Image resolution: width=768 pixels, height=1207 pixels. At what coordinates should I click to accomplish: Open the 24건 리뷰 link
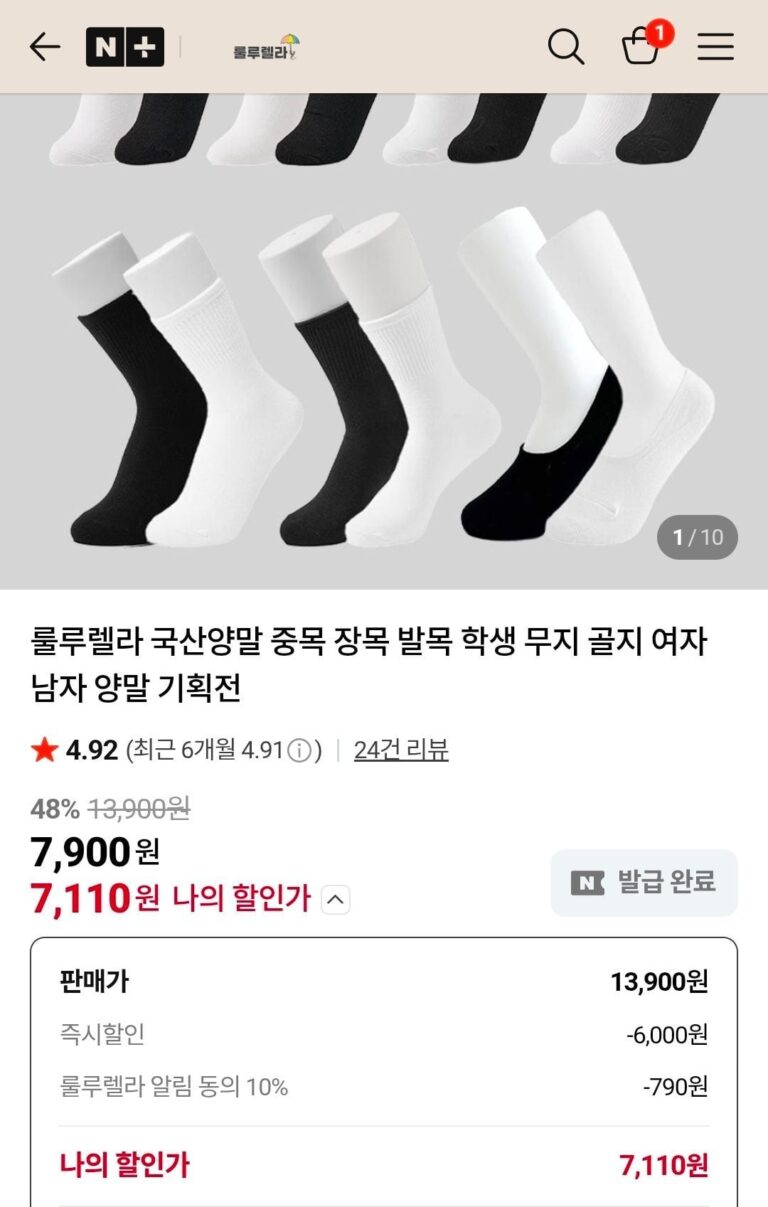tap(401, 750)
